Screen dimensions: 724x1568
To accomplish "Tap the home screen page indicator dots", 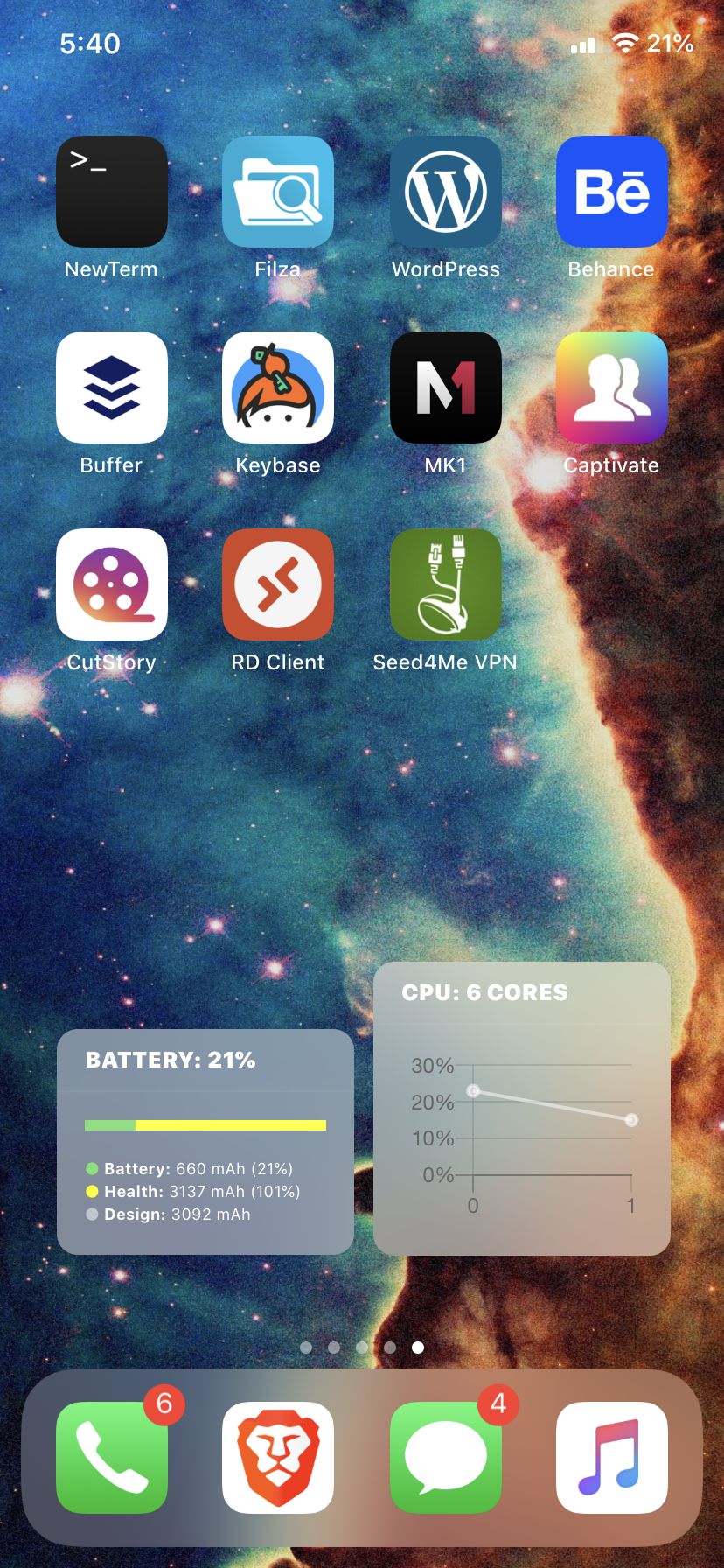I will tap(362, 1347).
